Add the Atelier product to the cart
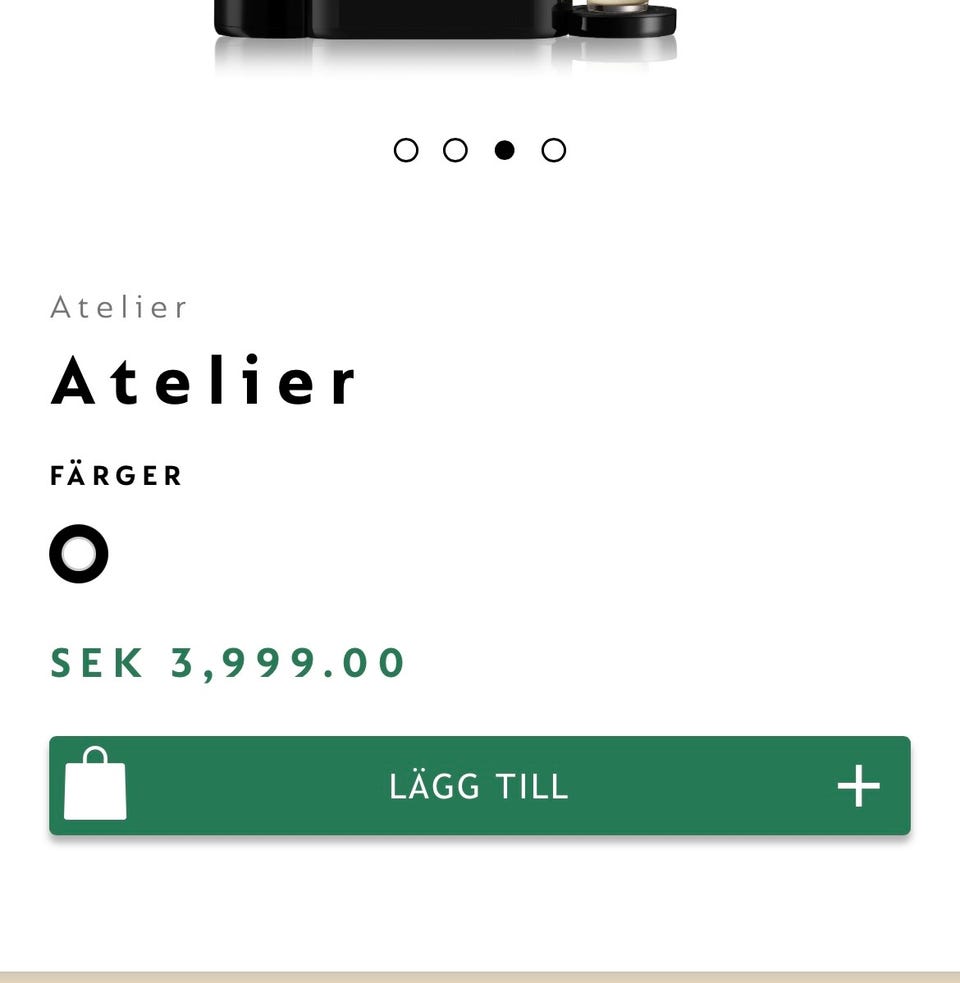Viewport: 960px width, 983px height. (478, 786)
